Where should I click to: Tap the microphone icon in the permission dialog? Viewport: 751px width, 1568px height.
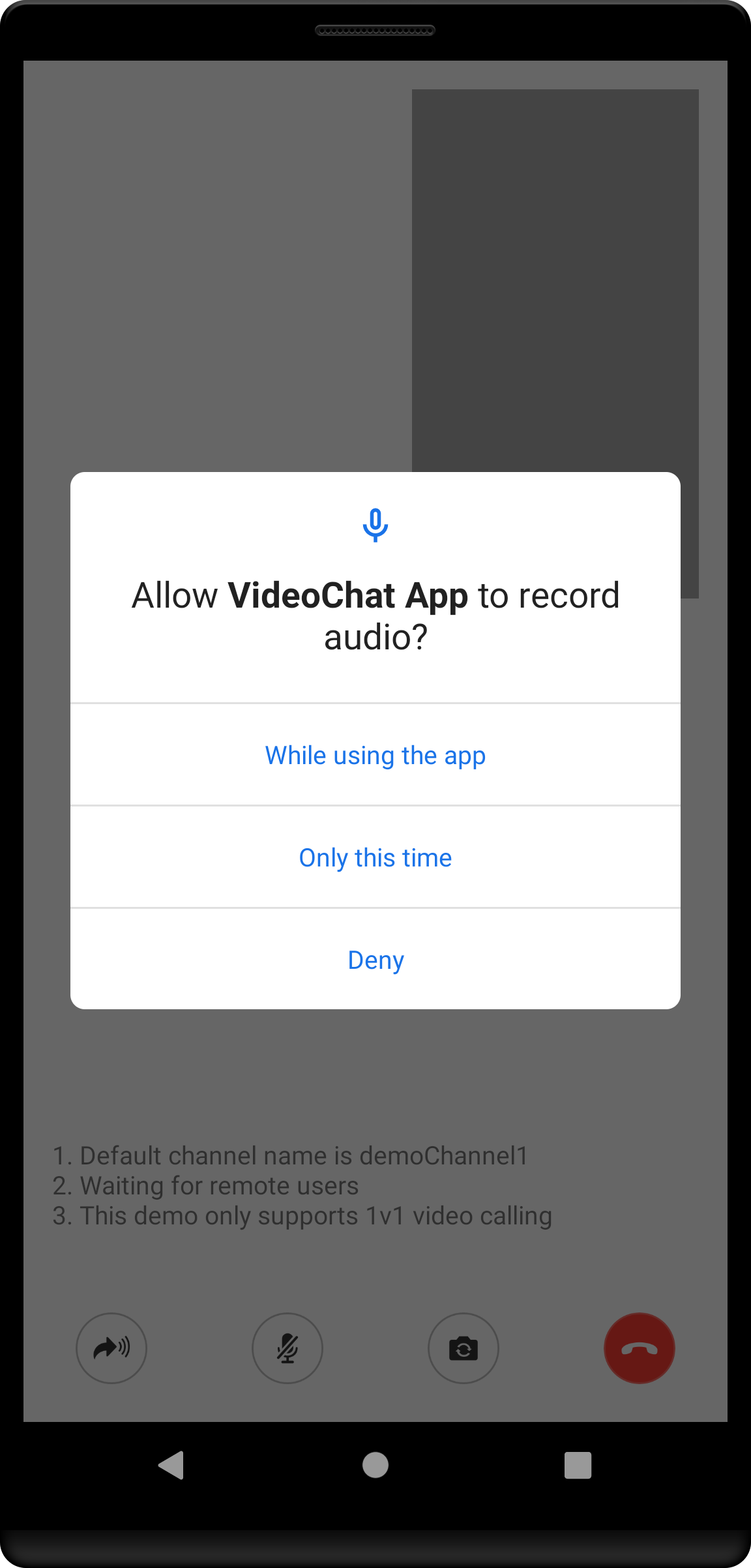click(375, 525)
